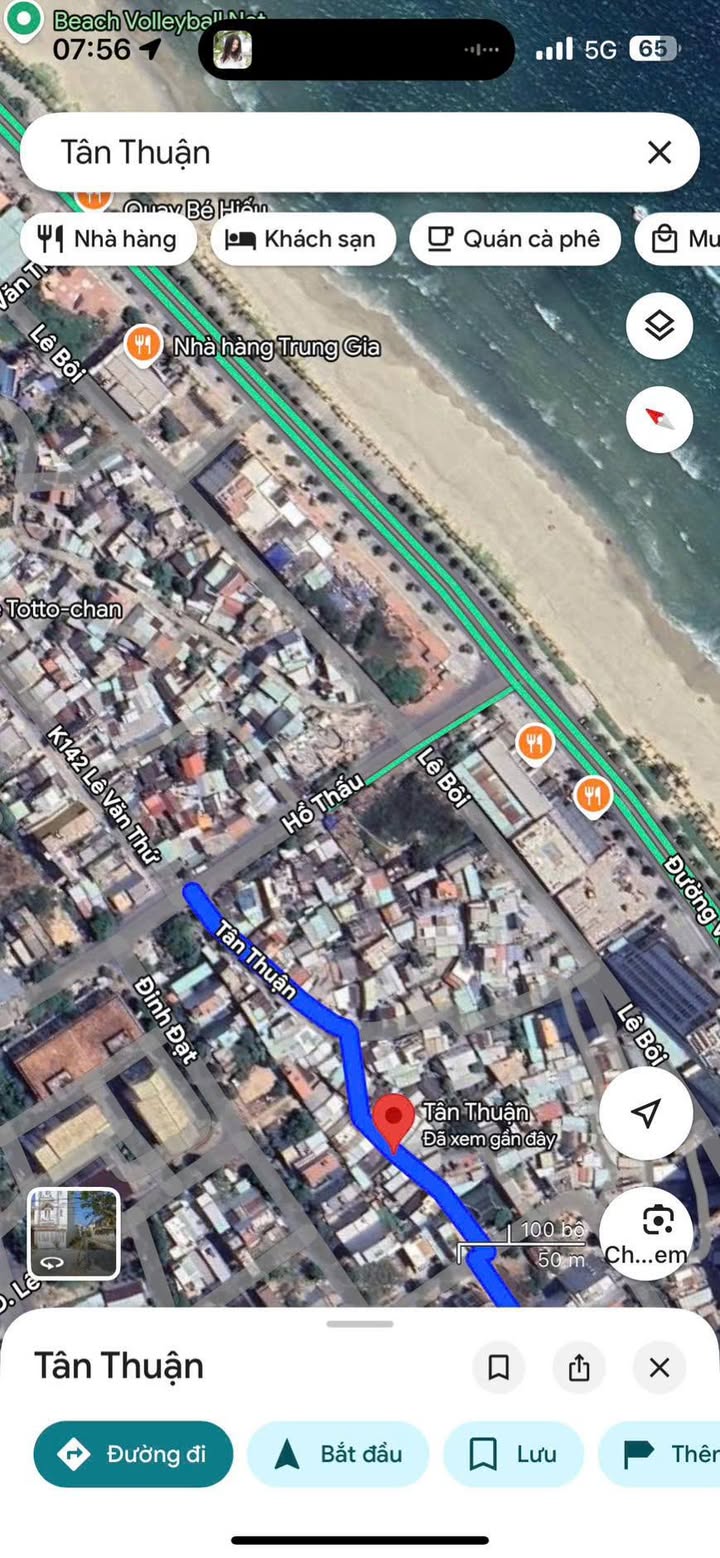This screenshot has width=720, height=1558.
Task: Center map on my current location
Action: pyautogui.click(x=646, y=1113)
